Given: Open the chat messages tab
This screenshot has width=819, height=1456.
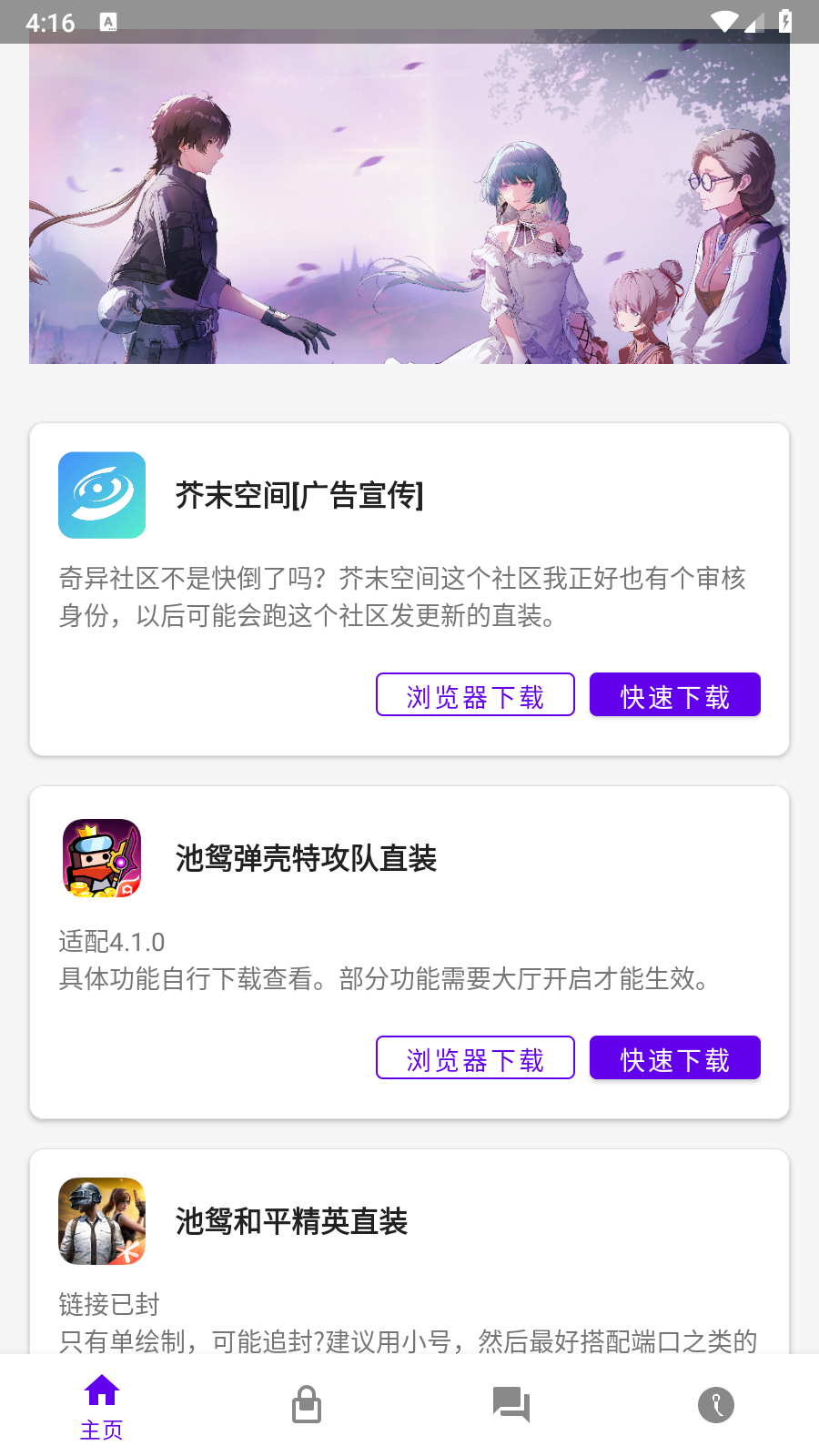Looking at the screenshot, I should tap(511, 1404).
